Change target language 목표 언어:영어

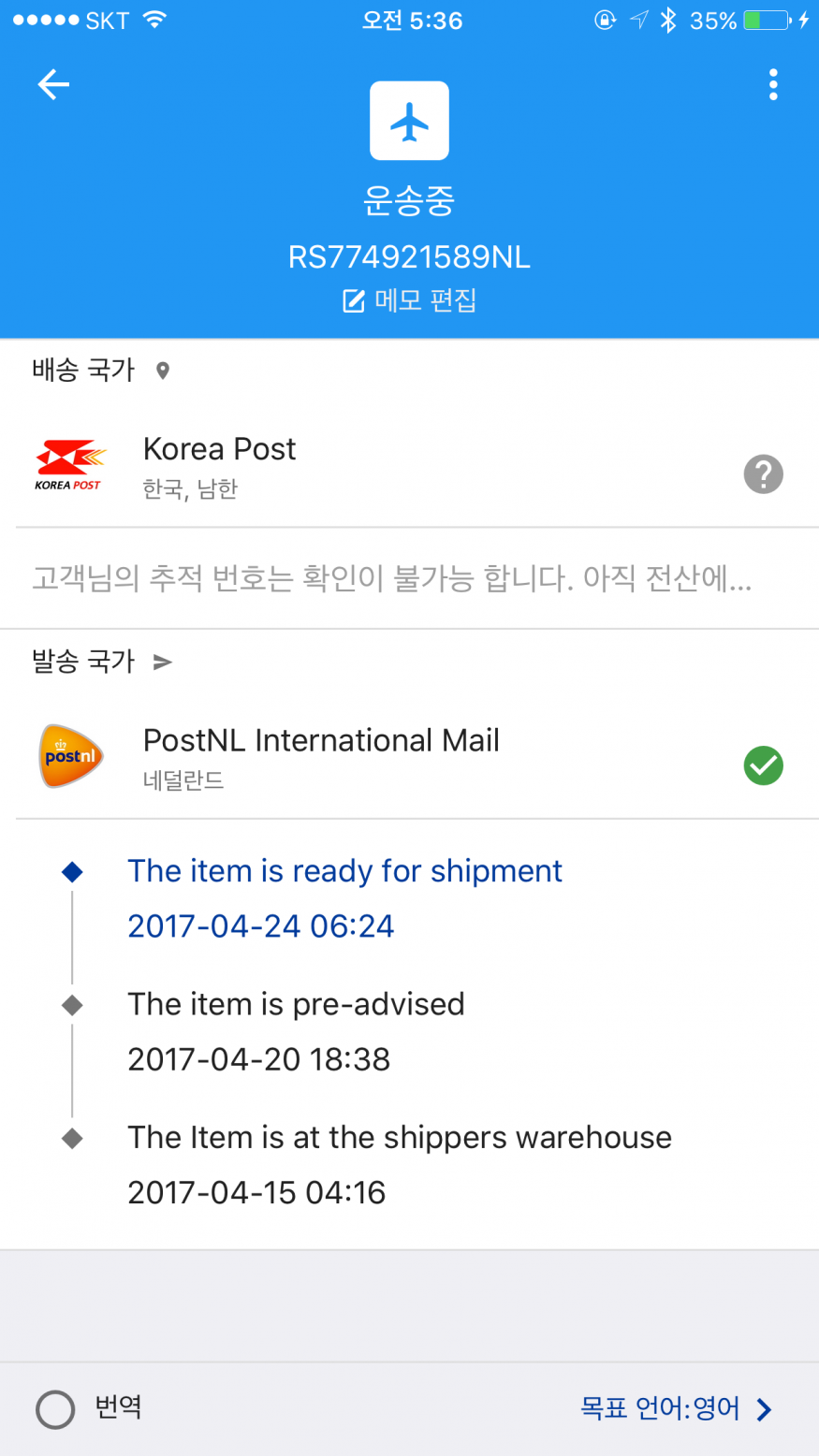(x=676, y=1408)
